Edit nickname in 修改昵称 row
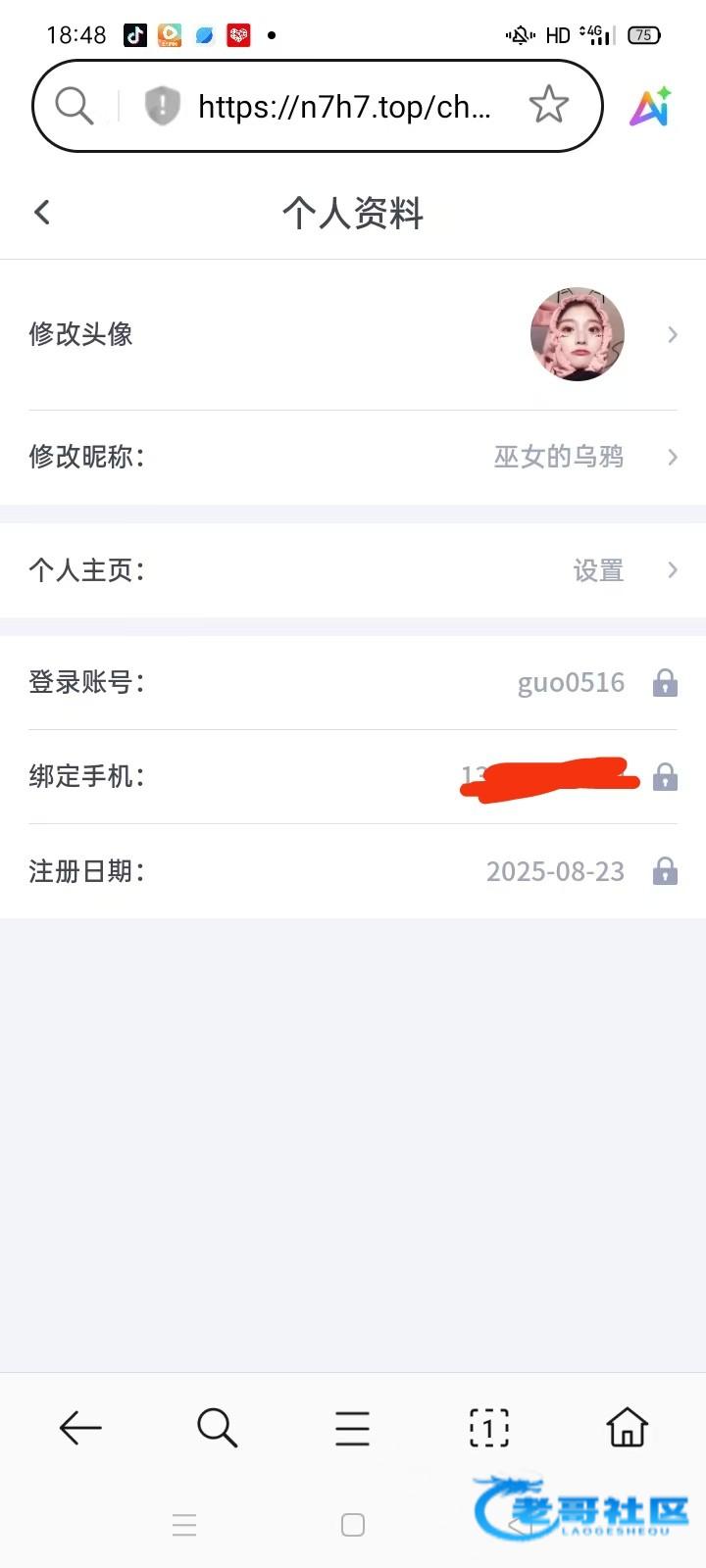706x1568 pixels. pos(353,457)
